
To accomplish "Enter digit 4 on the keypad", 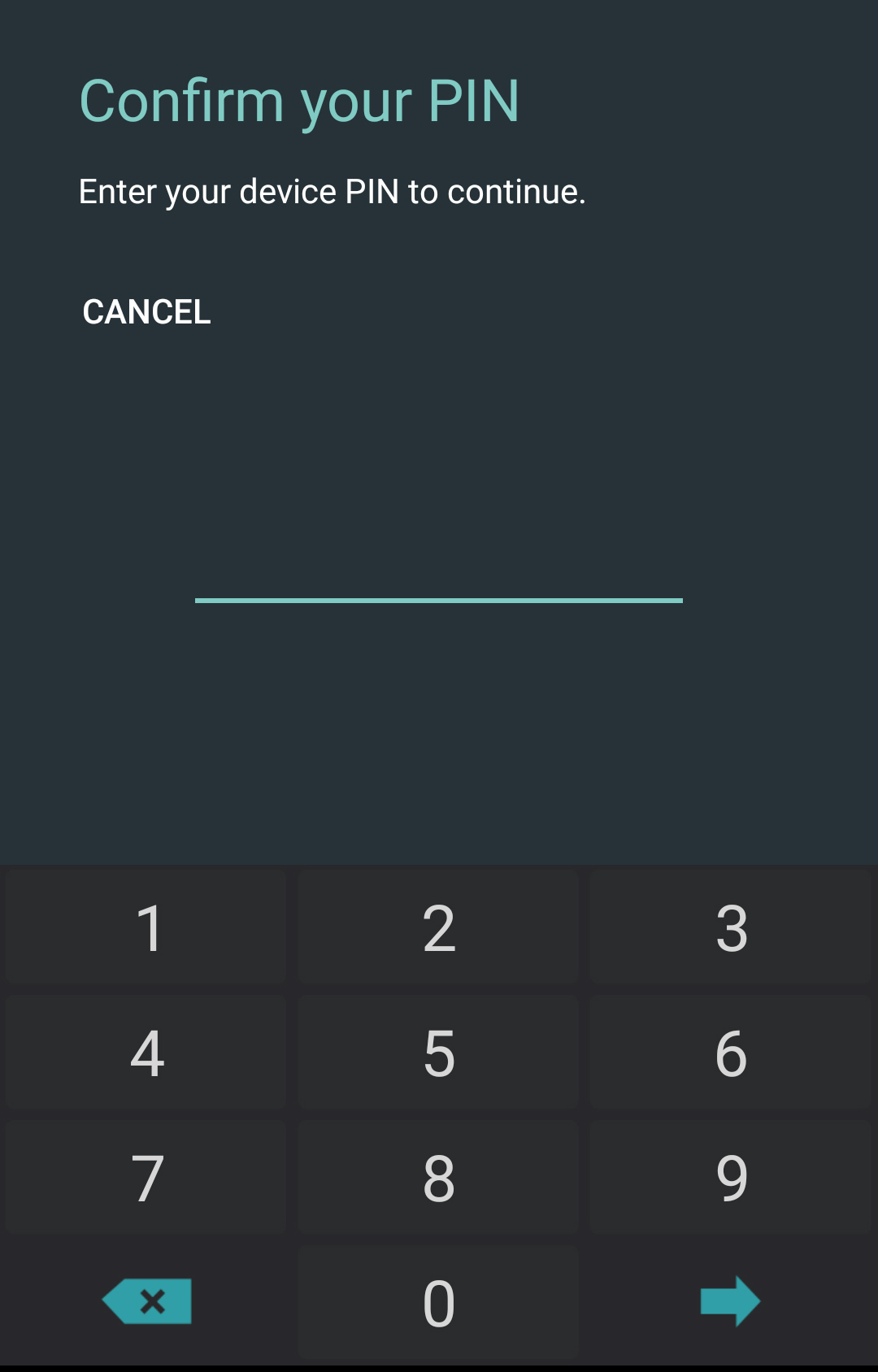I will pyautogui.click(x=146, y=1053).
